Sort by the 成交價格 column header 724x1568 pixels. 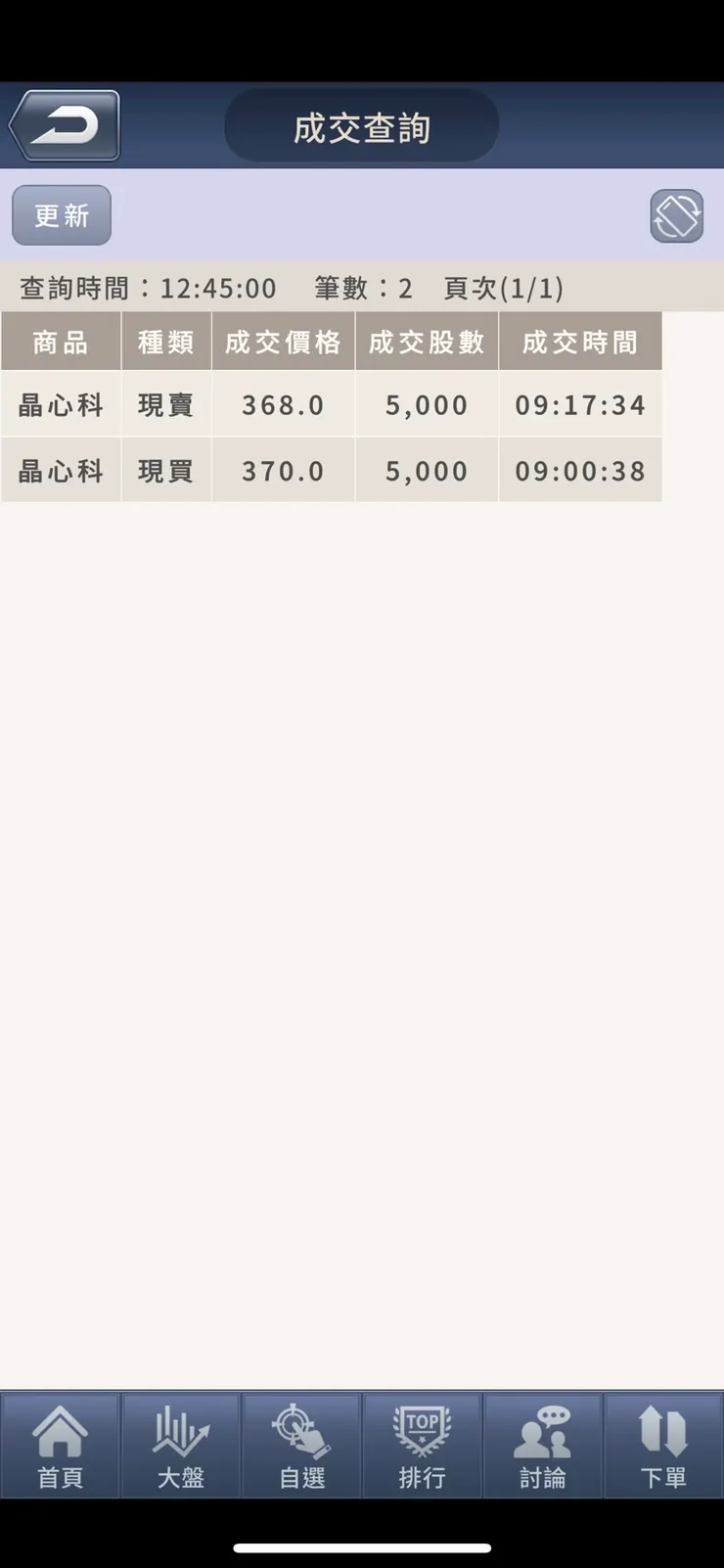(x=284, y=342)
